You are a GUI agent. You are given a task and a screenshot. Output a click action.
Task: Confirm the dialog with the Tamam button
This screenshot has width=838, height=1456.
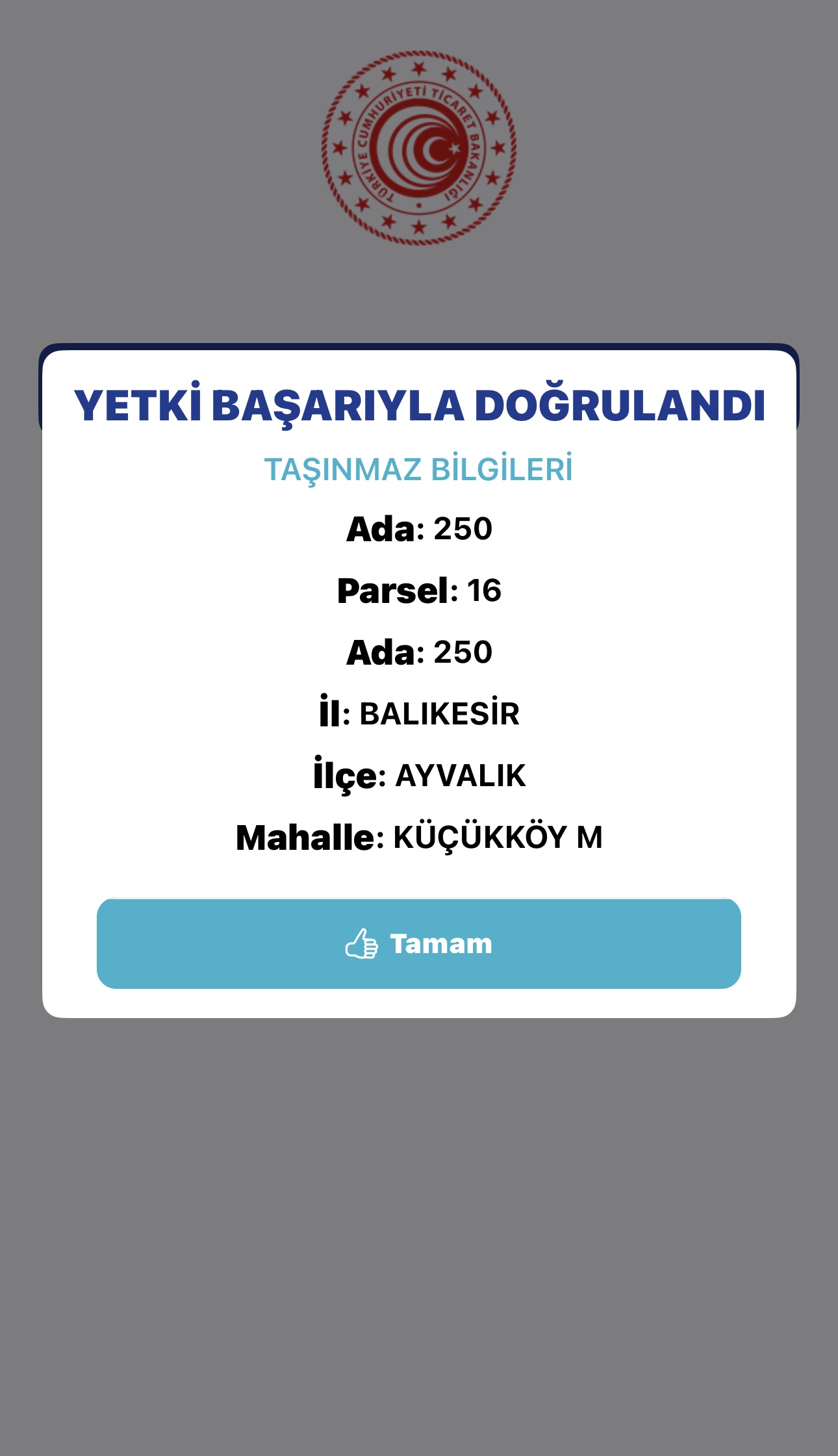419,943
